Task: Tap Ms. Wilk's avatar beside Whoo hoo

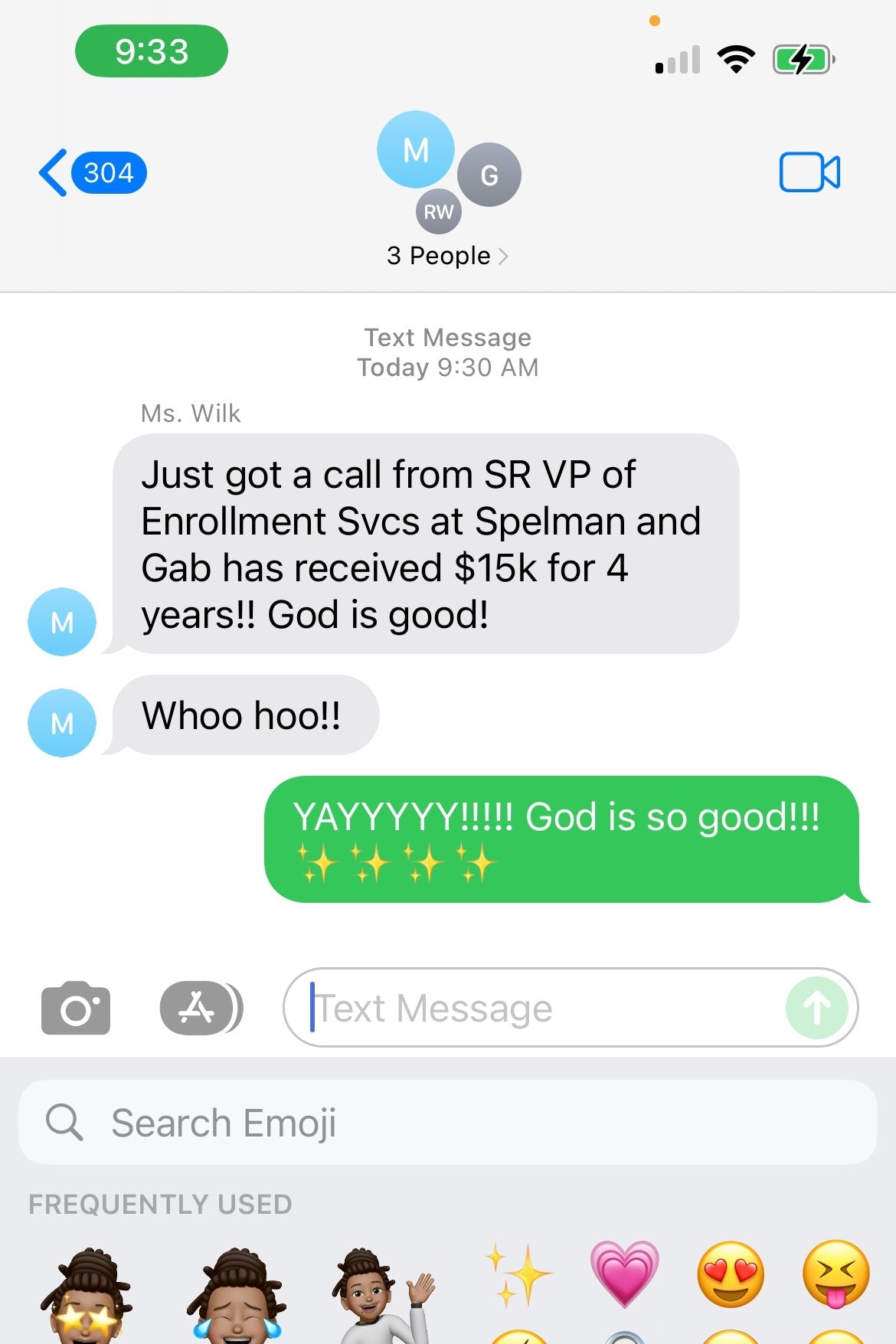Action: coord(62,723)
